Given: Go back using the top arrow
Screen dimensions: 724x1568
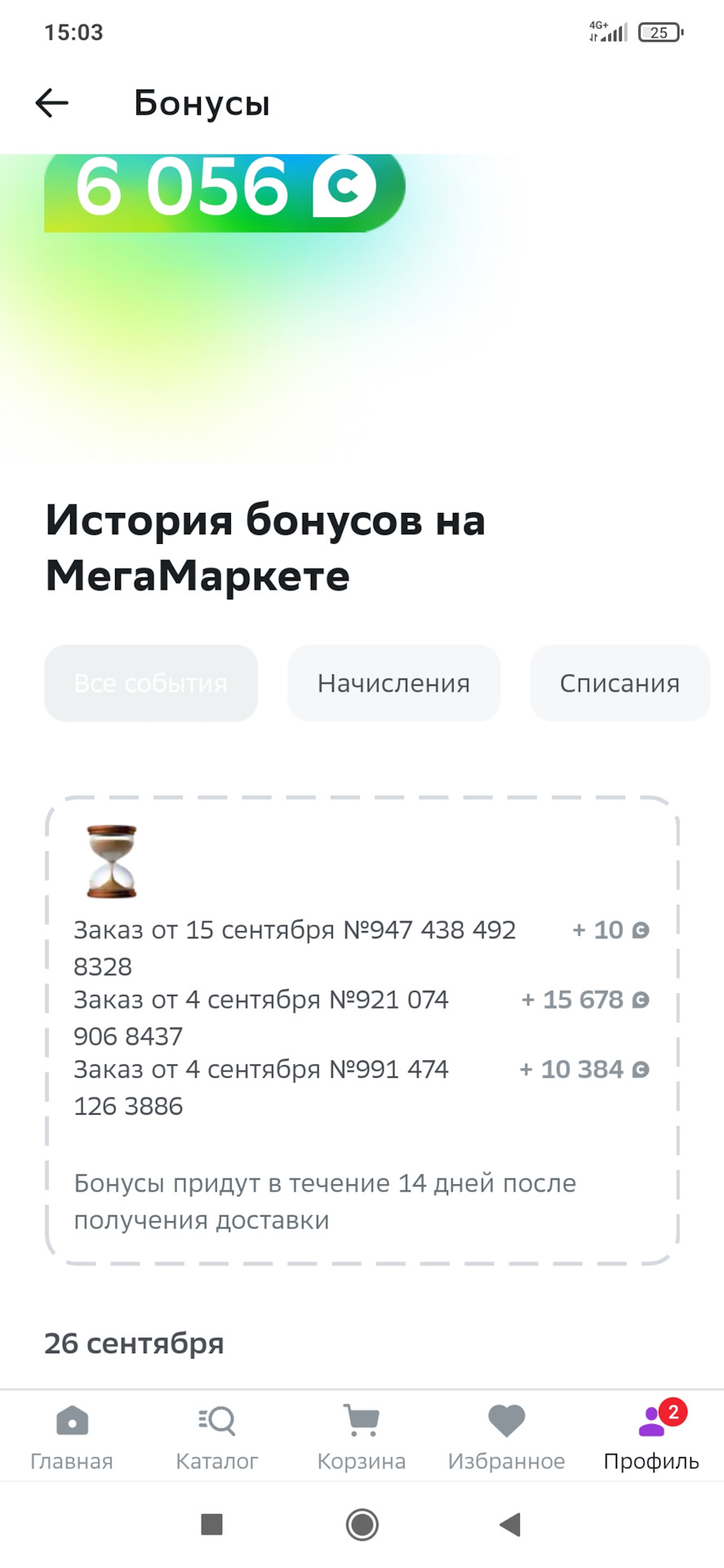Looking at the screenshot, I should [x=52, y=103].
